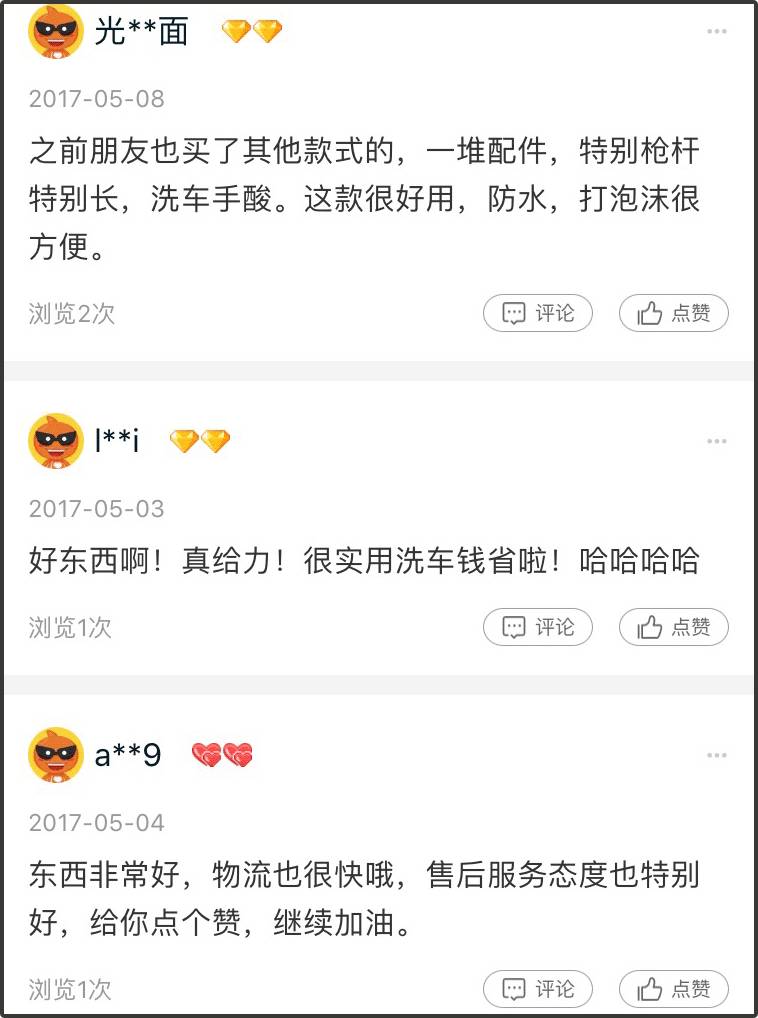The image size is (758, 1018).
Task: Open 评论 for a**9's review
Action: point(537,989)
